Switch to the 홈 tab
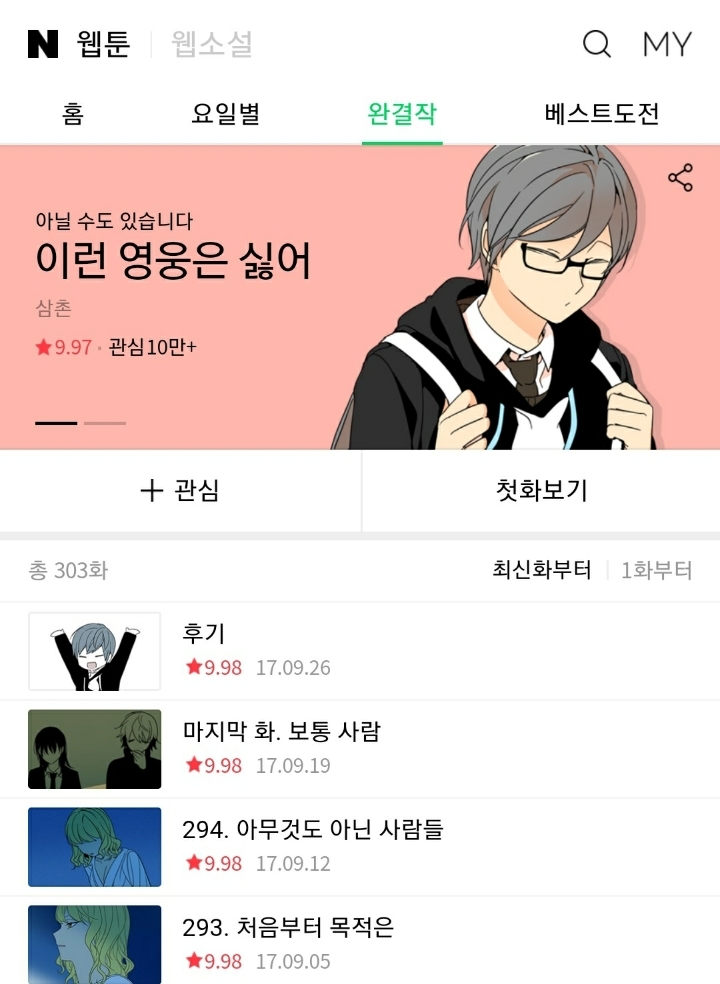The width and height of the screenshot is (720, 984). [x=72, y=114]
